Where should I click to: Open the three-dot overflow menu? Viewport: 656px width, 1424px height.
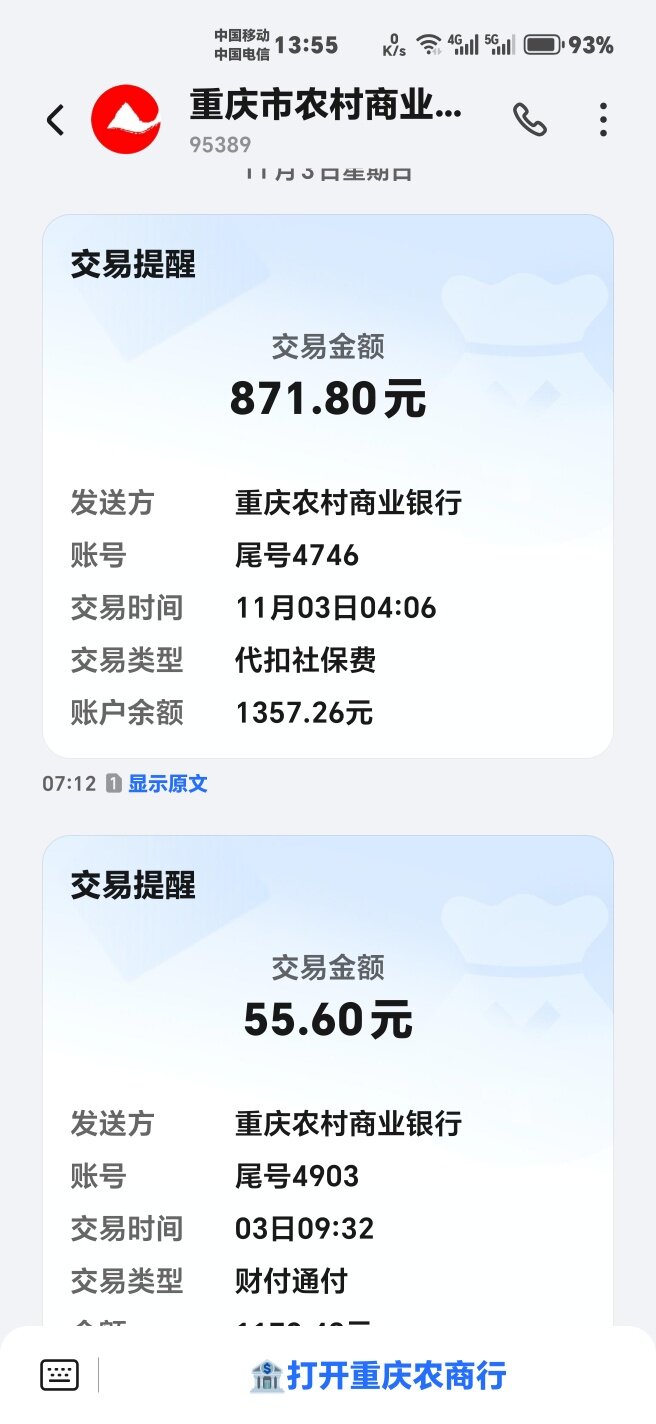click(603, 120)
